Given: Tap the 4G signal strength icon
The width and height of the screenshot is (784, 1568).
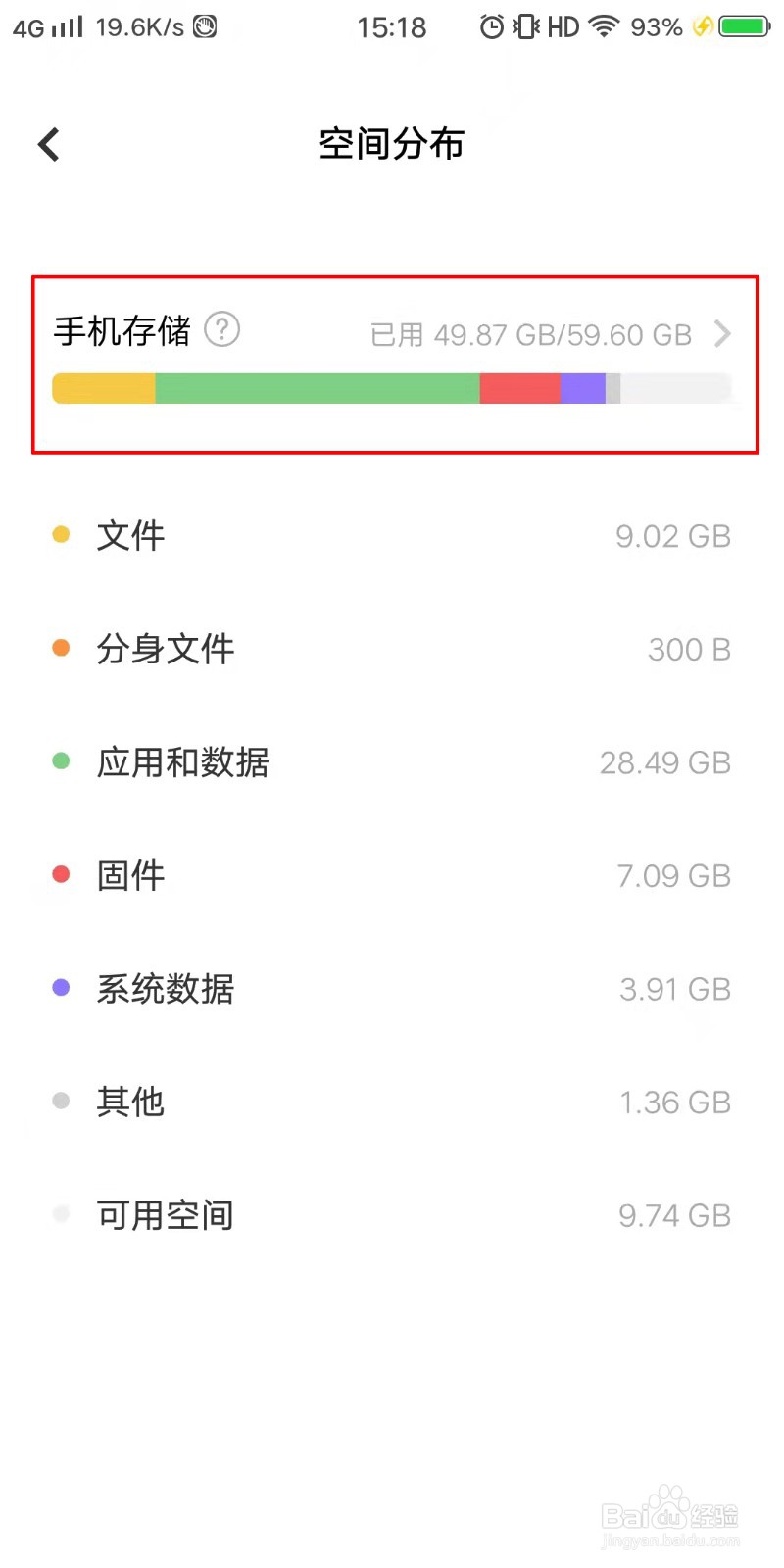Looking at the screenshot, I should pyautogui.click(x=44, y=26).
